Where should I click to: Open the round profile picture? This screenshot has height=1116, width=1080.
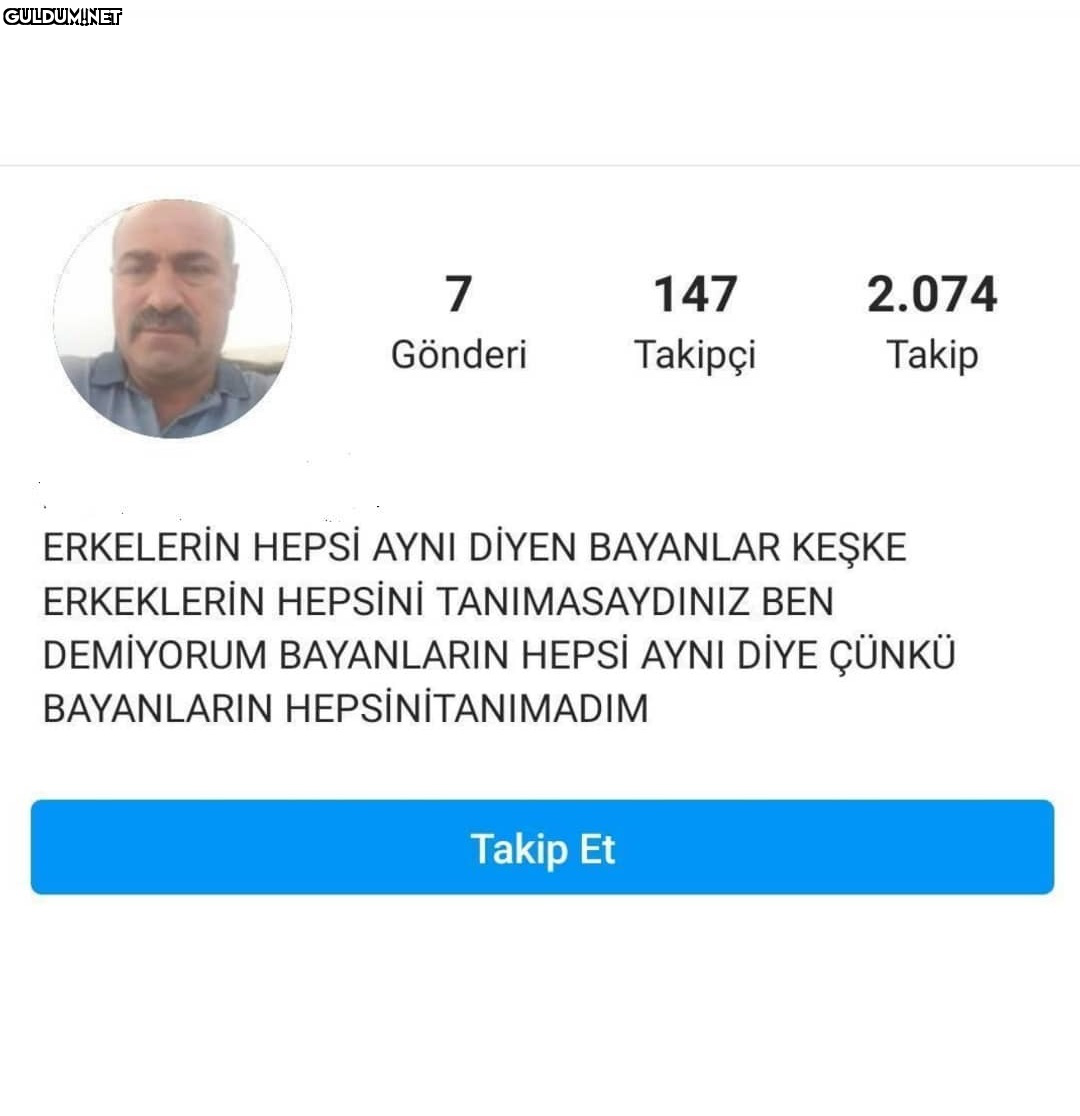coord(173,319)
